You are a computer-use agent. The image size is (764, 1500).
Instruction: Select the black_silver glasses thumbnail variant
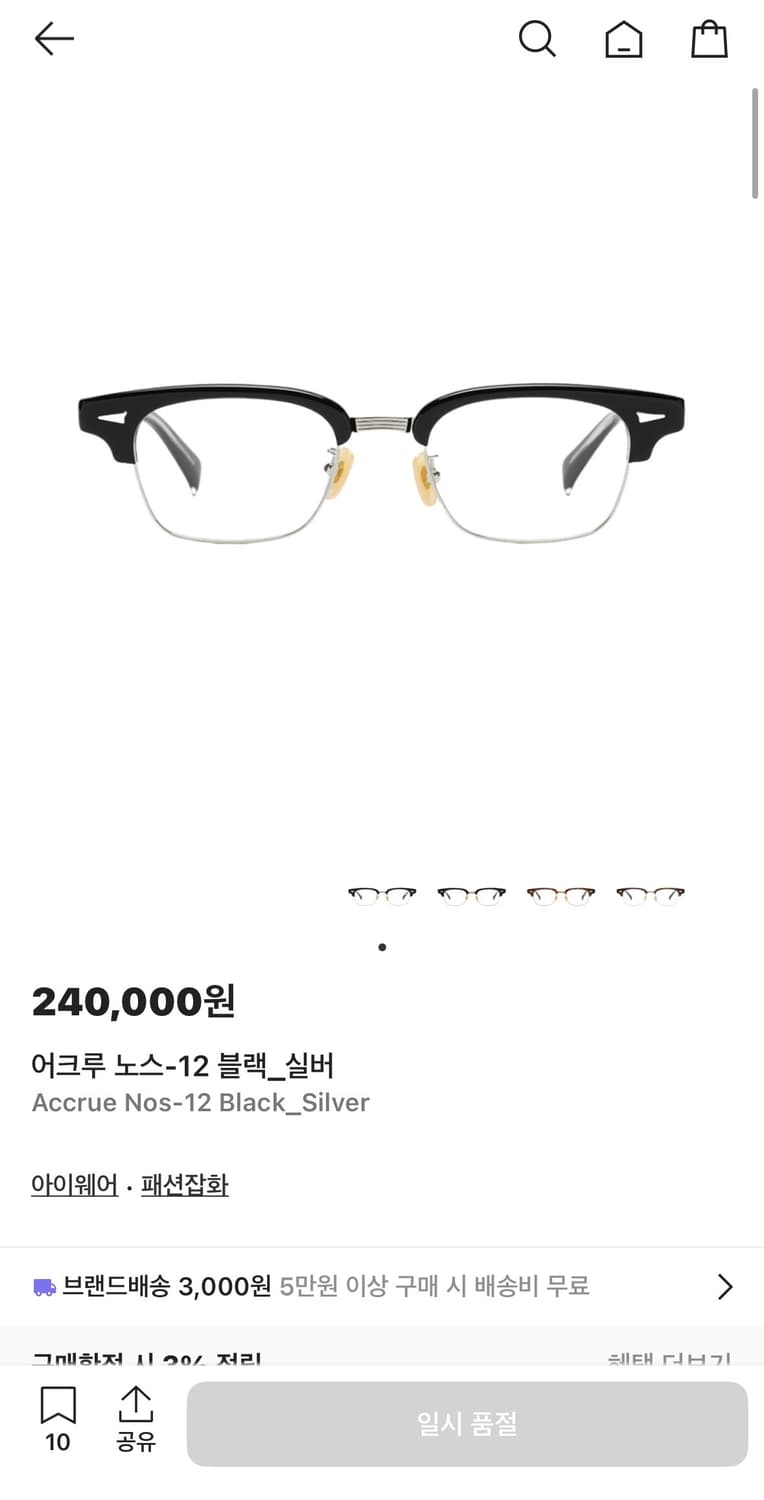click(382, 893)
